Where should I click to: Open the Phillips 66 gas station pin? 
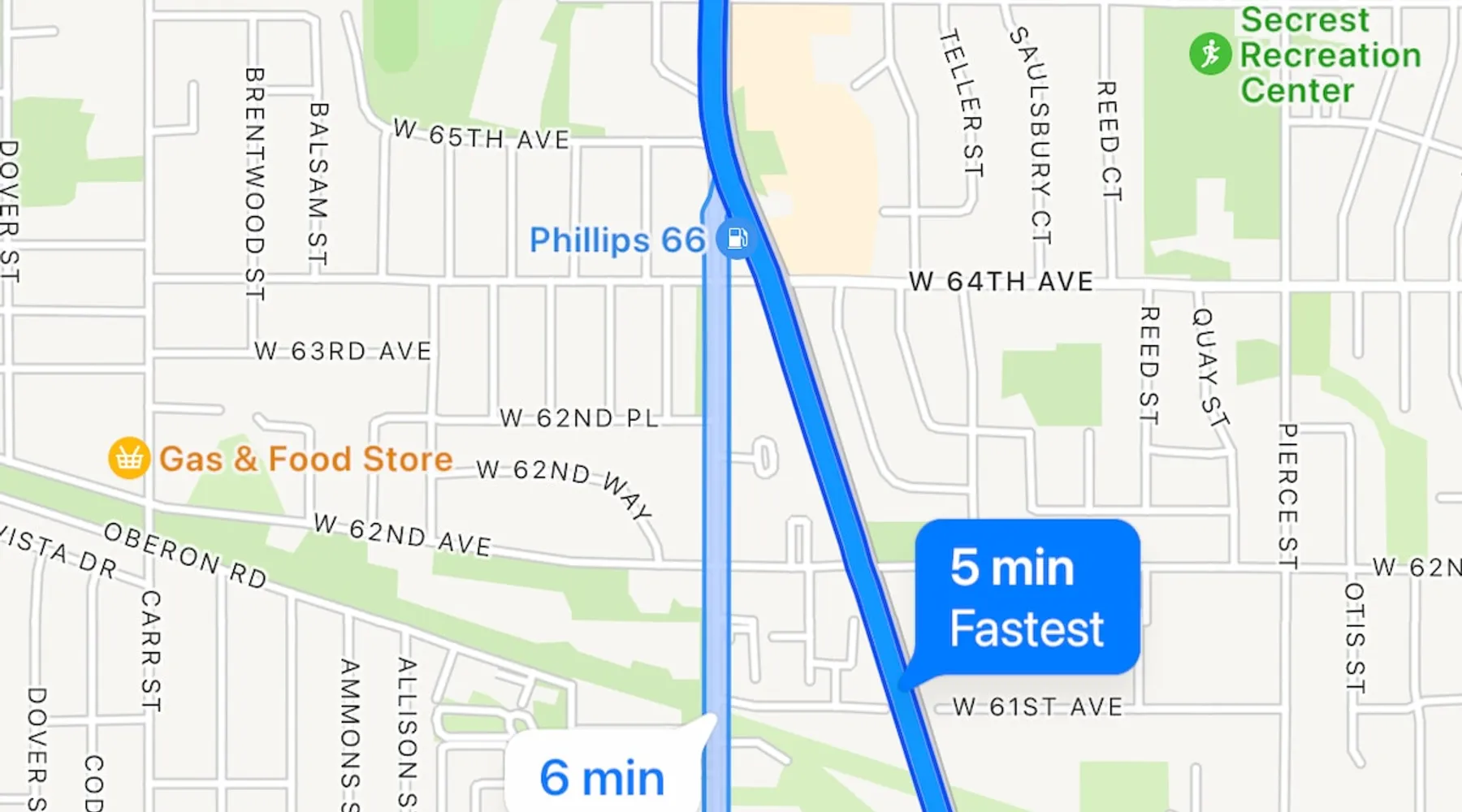click(x=737, y=239)
